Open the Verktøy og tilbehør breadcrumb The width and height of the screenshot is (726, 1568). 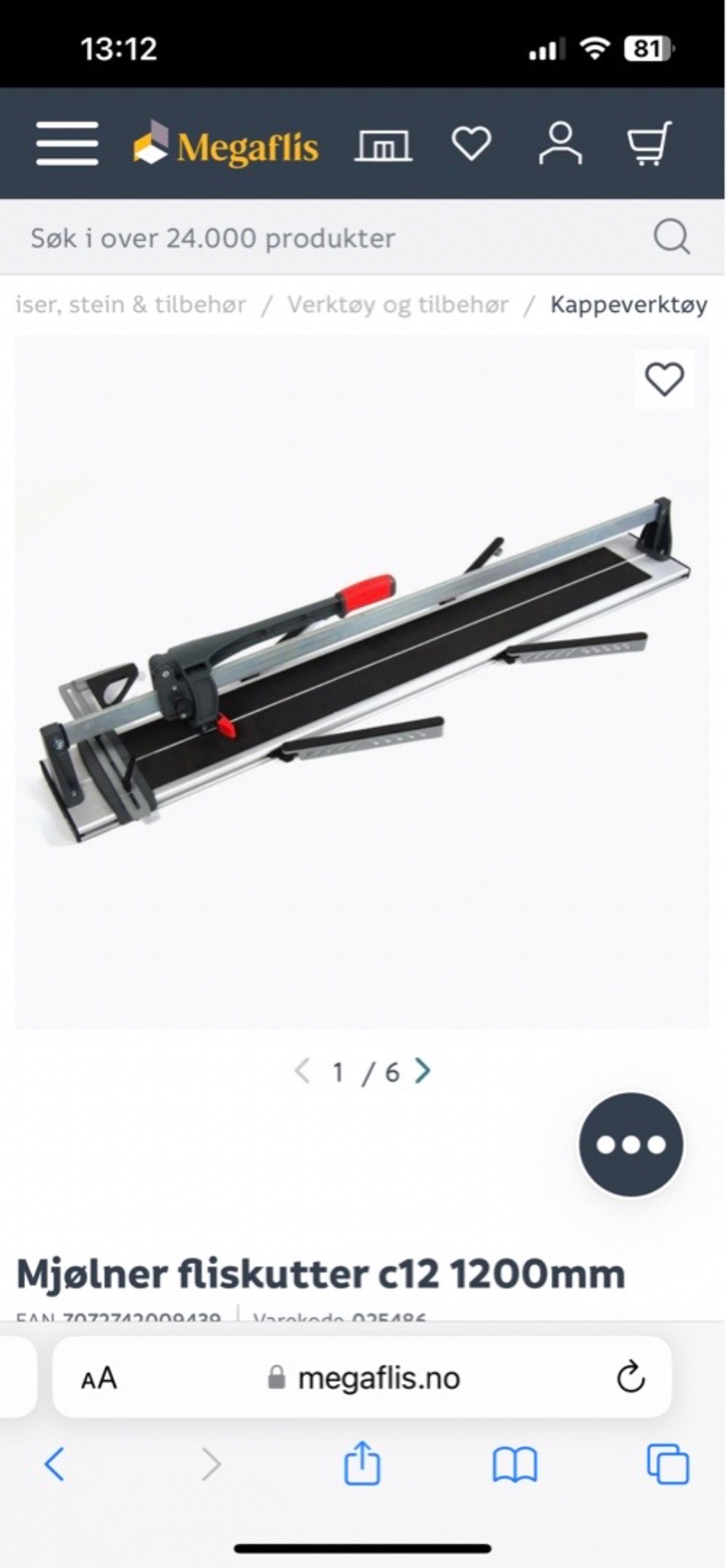[x=398, y=305]
